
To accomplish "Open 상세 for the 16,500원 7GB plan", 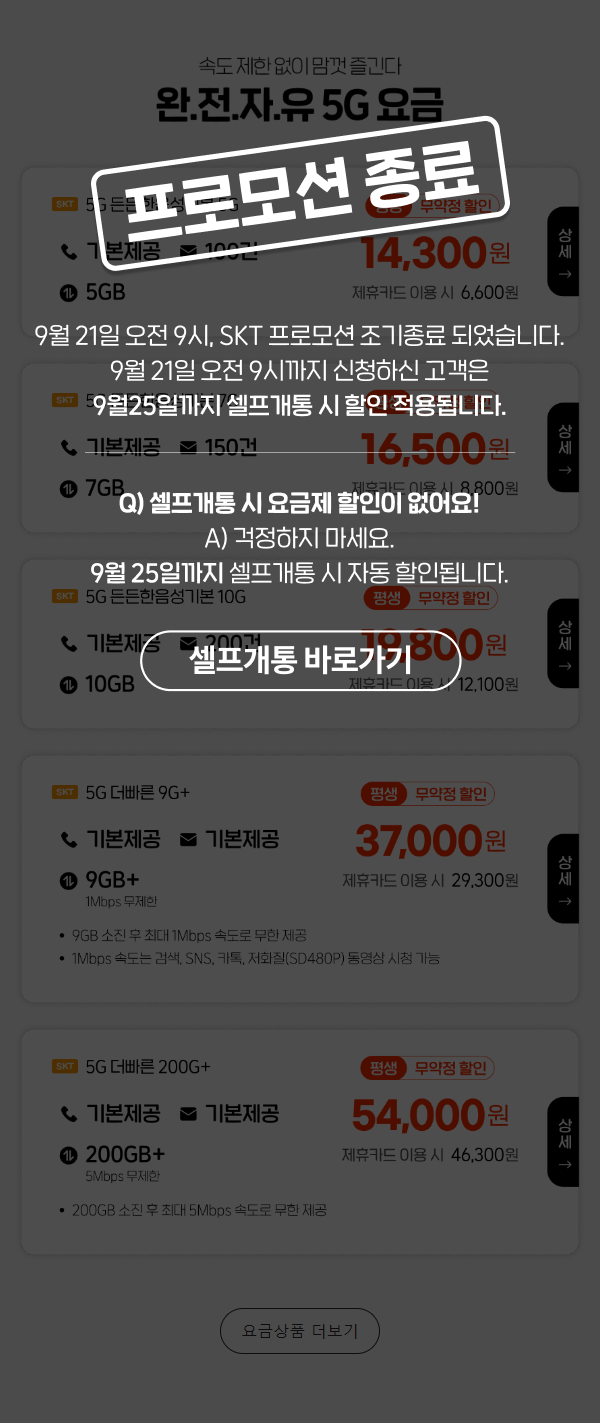I will click(564, 447).
